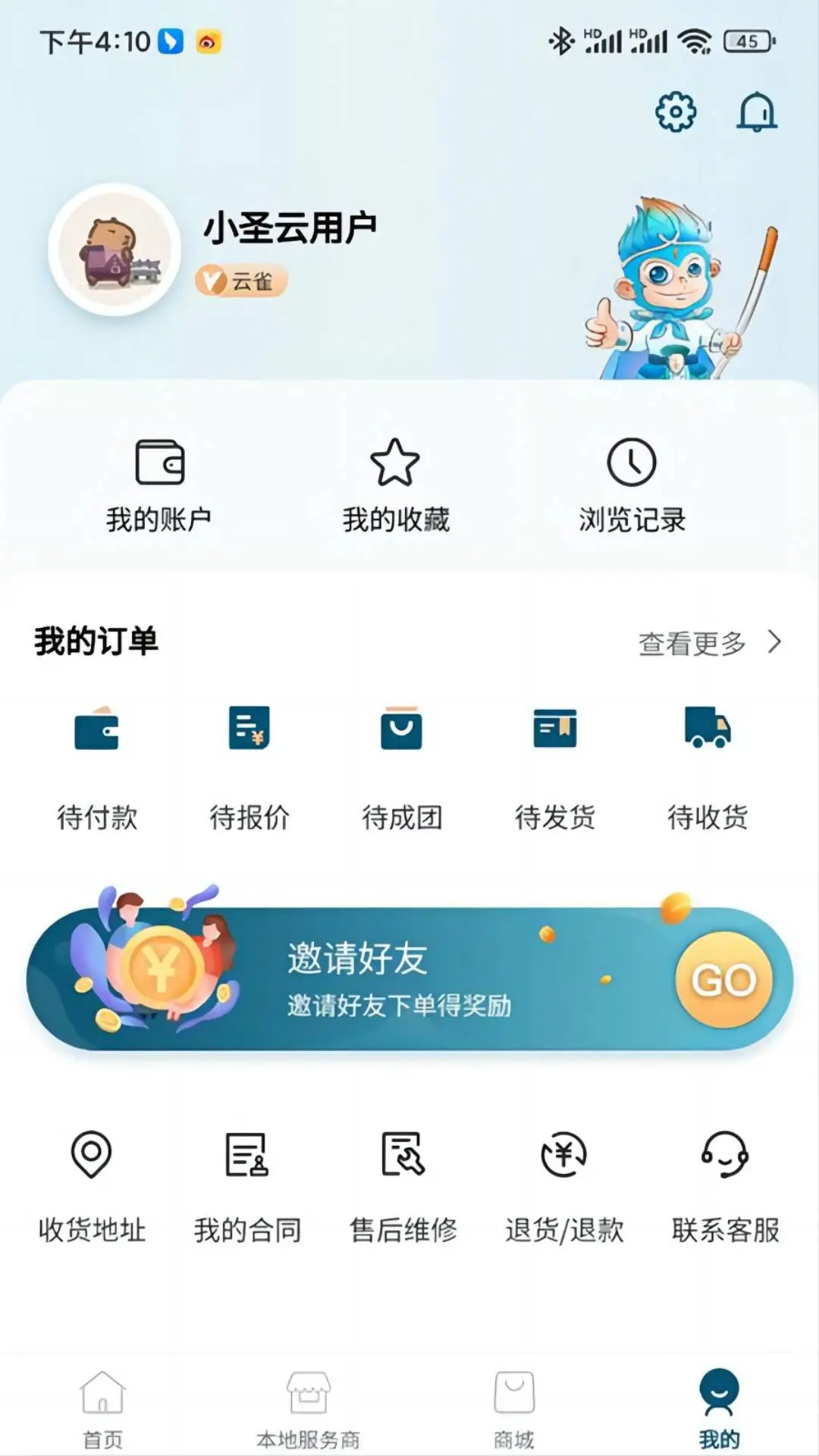Image resolution: width=819 pixels, height=1456 pixels.
Task: Open 待付款 orders
Action: tap(97, 766)
